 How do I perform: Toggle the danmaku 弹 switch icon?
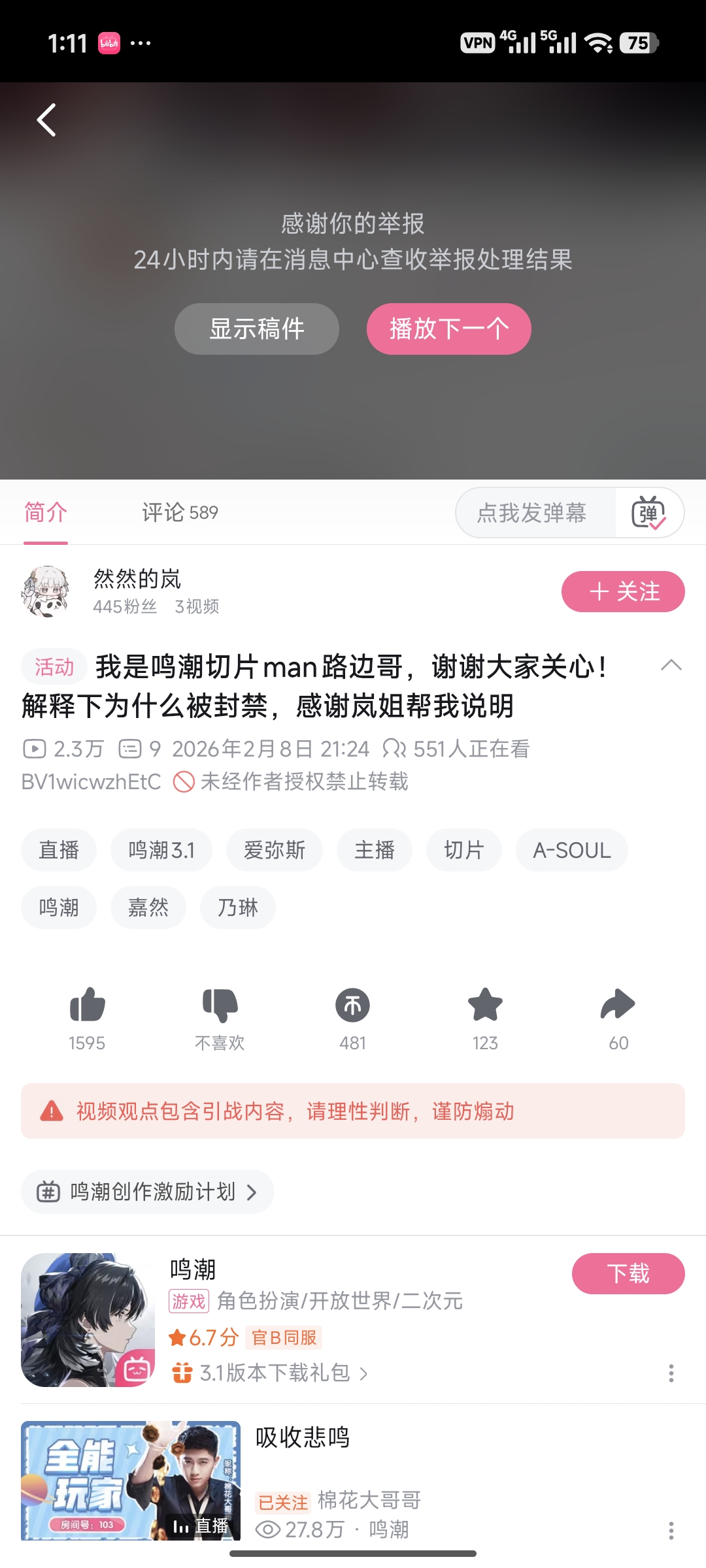point(648,513)
